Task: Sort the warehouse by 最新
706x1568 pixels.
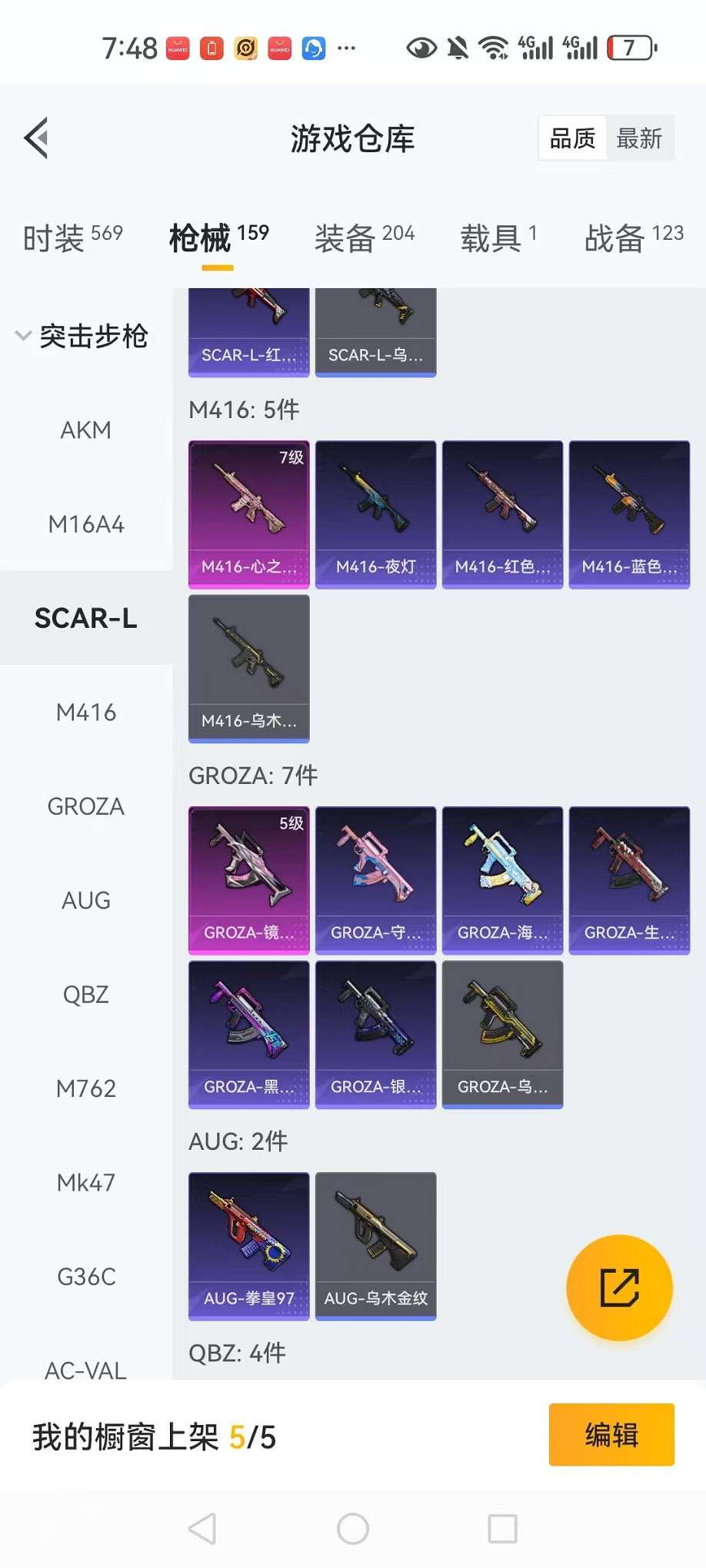Action: [638, 138]
